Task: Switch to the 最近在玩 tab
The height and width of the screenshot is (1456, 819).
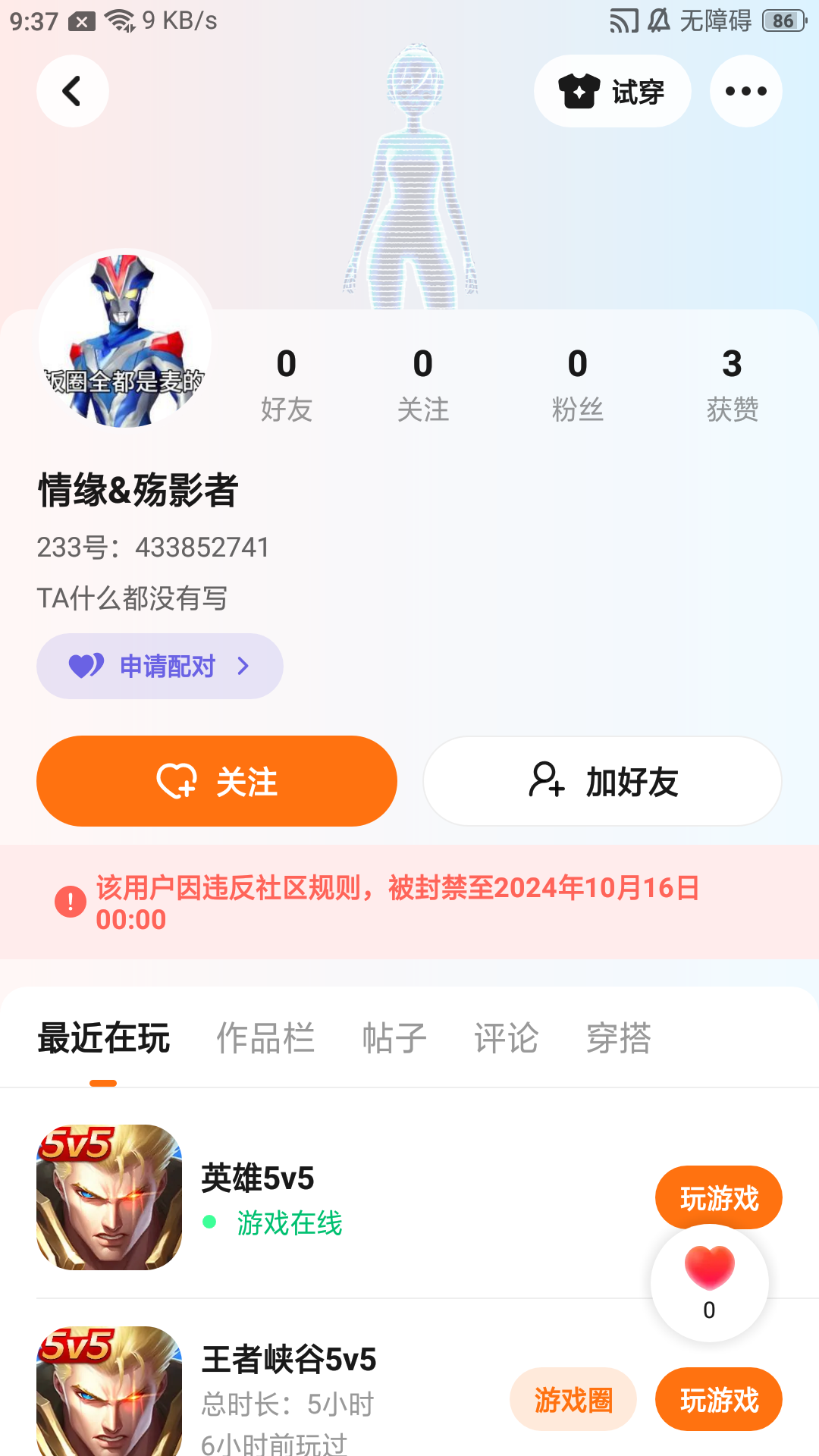Action: pos(104,1038)
